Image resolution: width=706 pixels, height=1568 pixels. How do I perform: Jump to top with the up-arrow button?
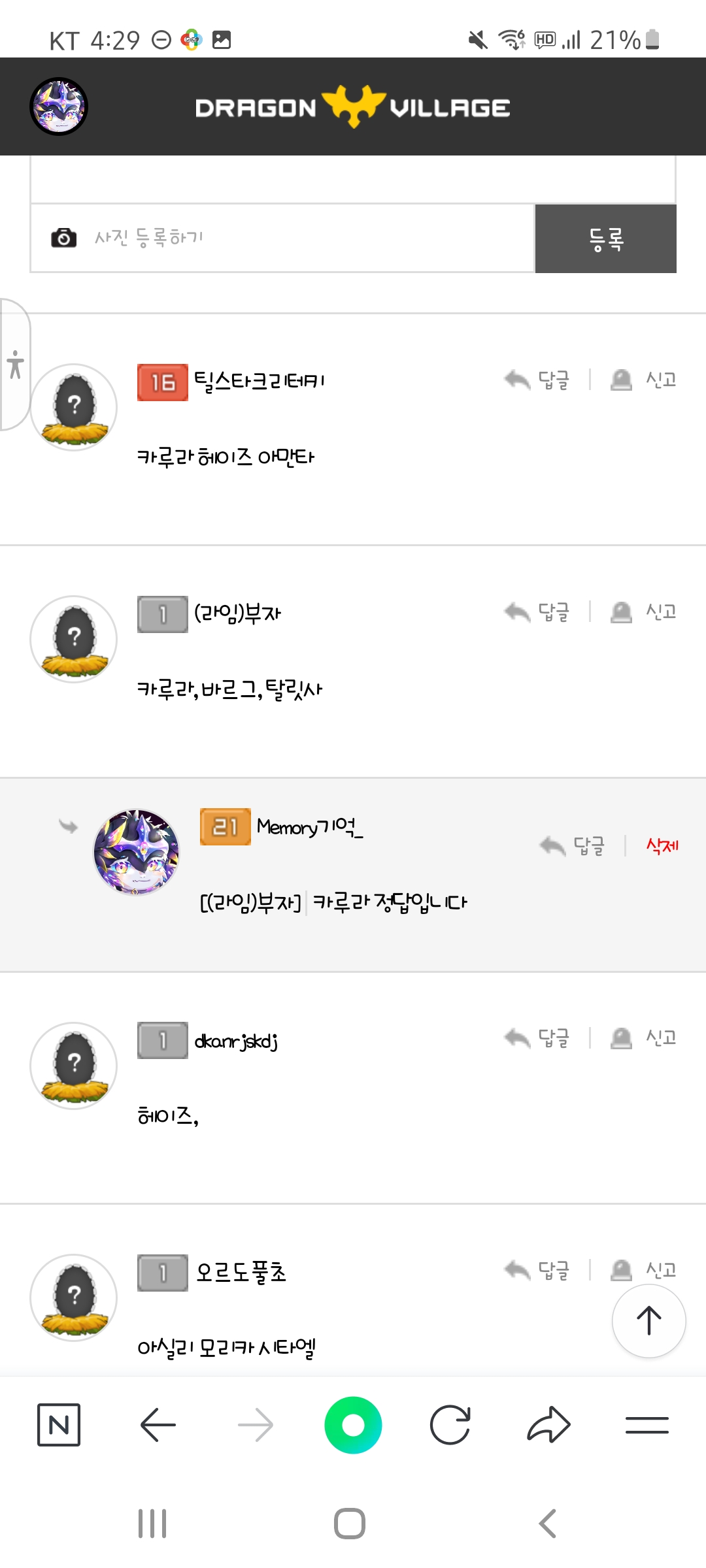point(648,1320)
